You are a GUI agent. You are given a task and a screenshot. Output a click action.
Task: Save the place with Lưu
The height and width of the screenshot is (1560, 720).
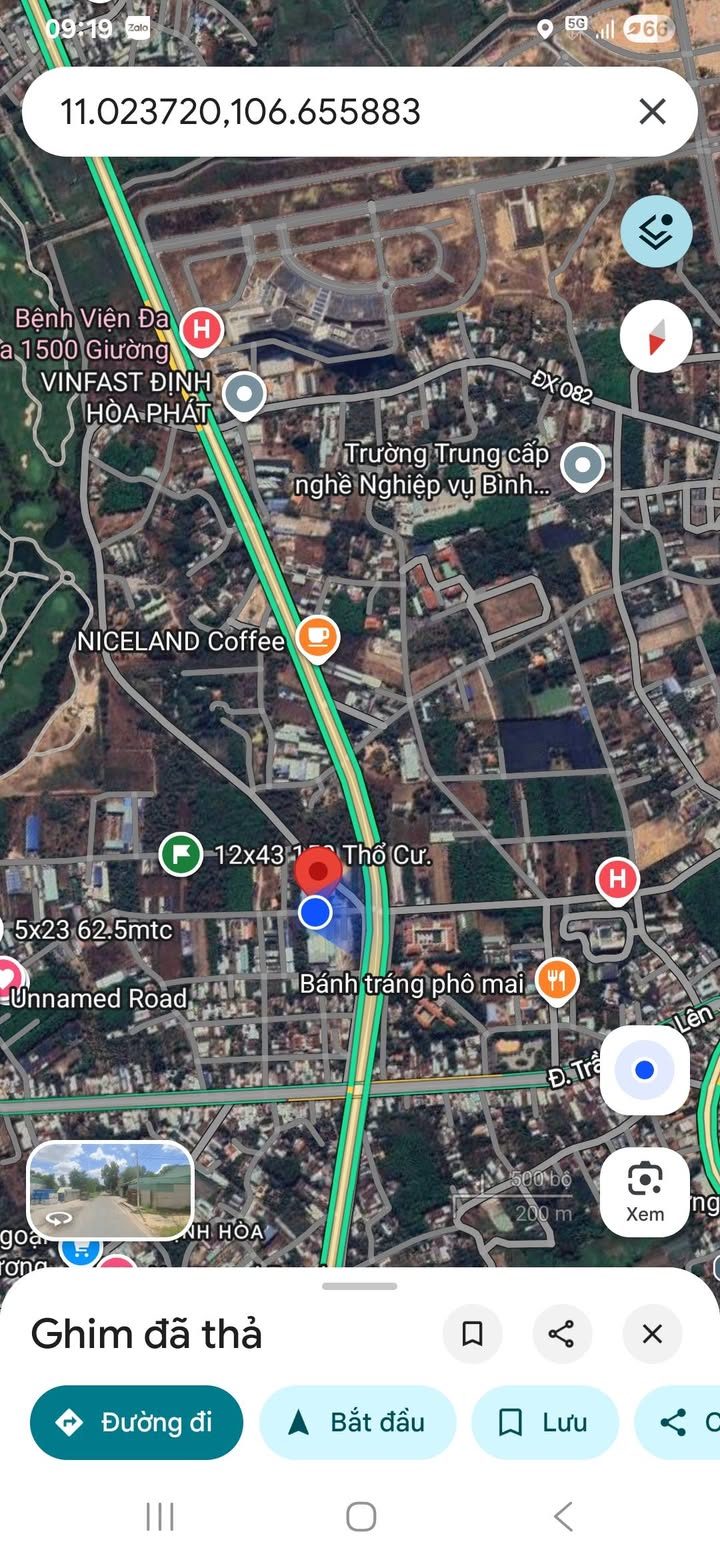(x=545, y=1422)
